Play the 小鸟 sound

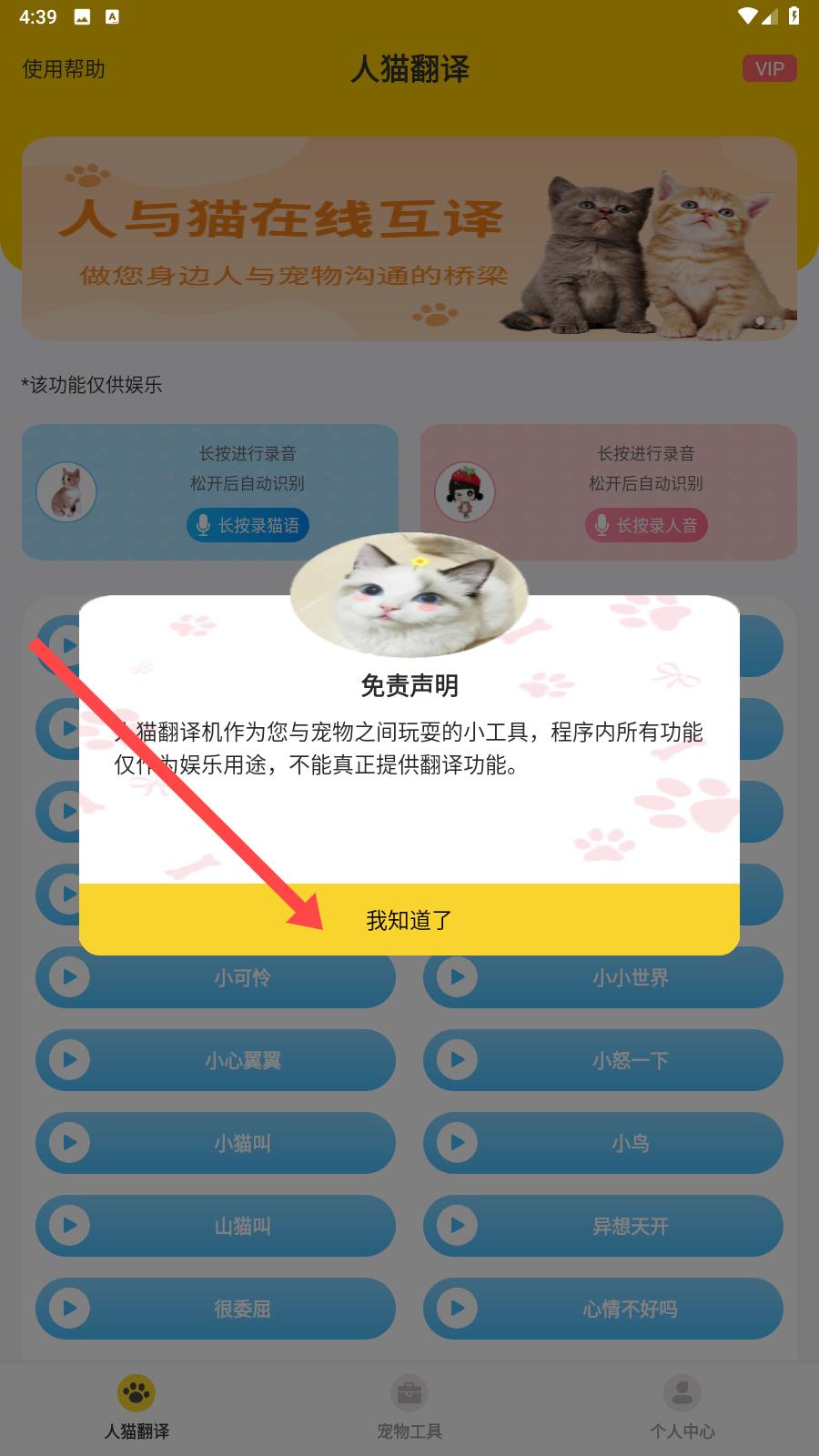tap(603, 1143)
